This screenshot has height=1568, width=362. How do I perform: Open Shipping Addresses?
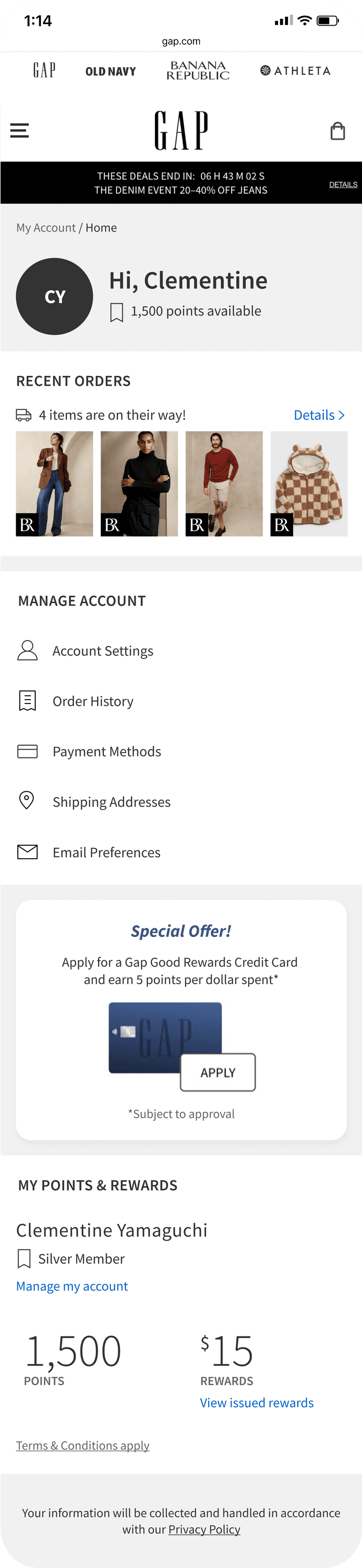click(111, 802)
